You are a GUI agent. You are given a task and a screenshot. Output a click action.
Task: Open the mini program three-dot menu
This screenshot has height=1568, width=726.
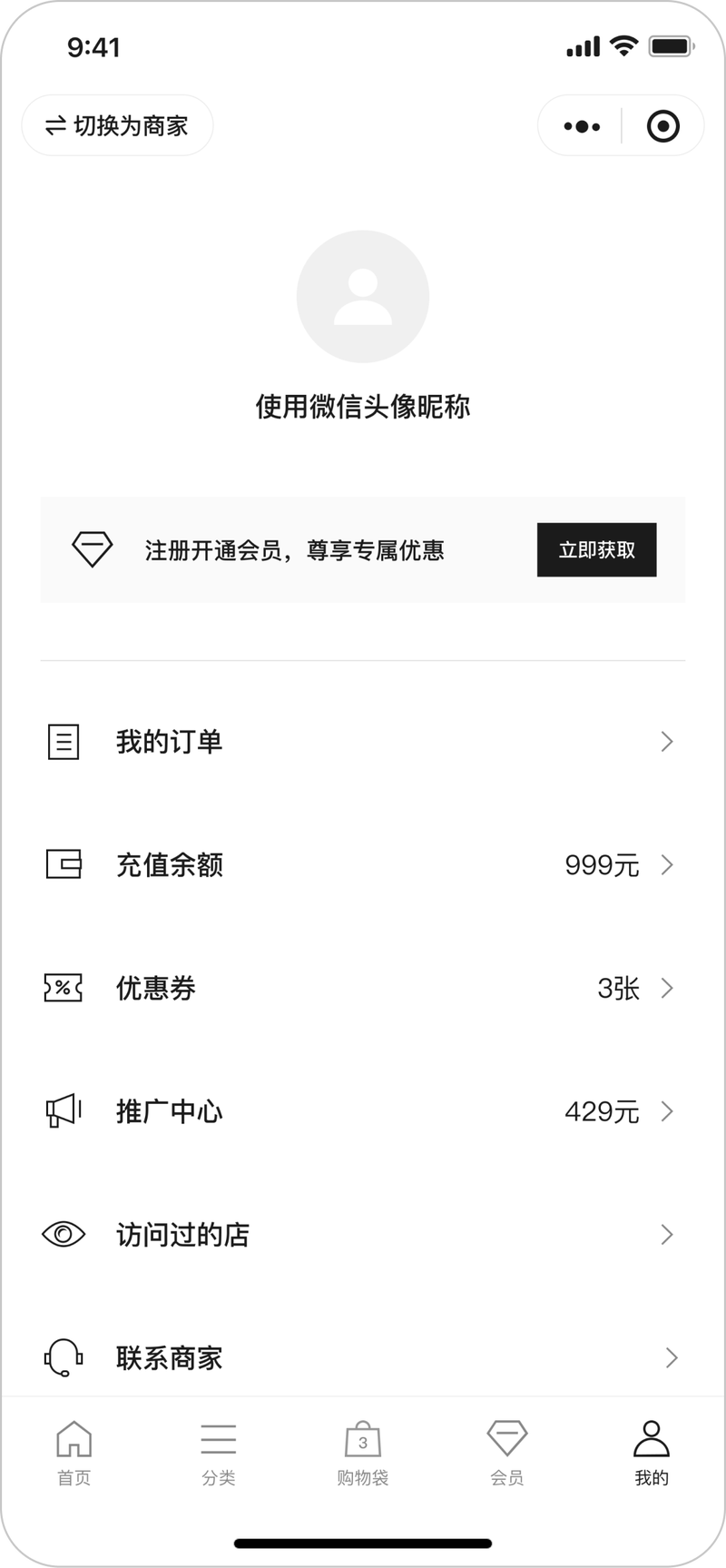582,126
